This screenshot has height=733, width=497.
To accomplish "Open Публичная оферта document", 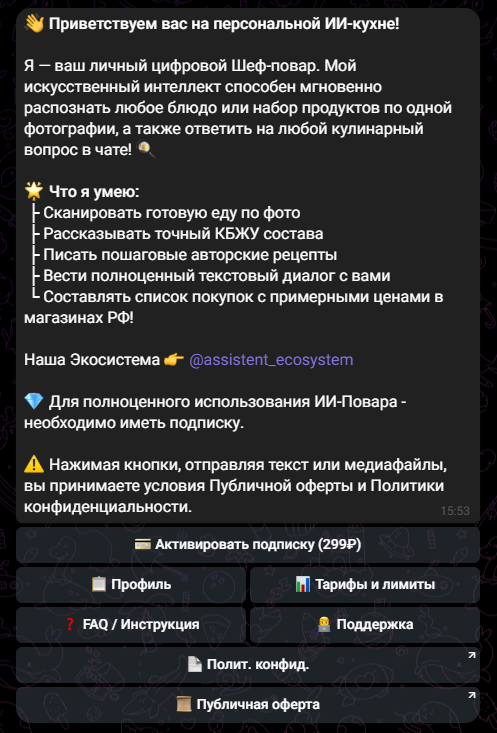I will 248,705.
